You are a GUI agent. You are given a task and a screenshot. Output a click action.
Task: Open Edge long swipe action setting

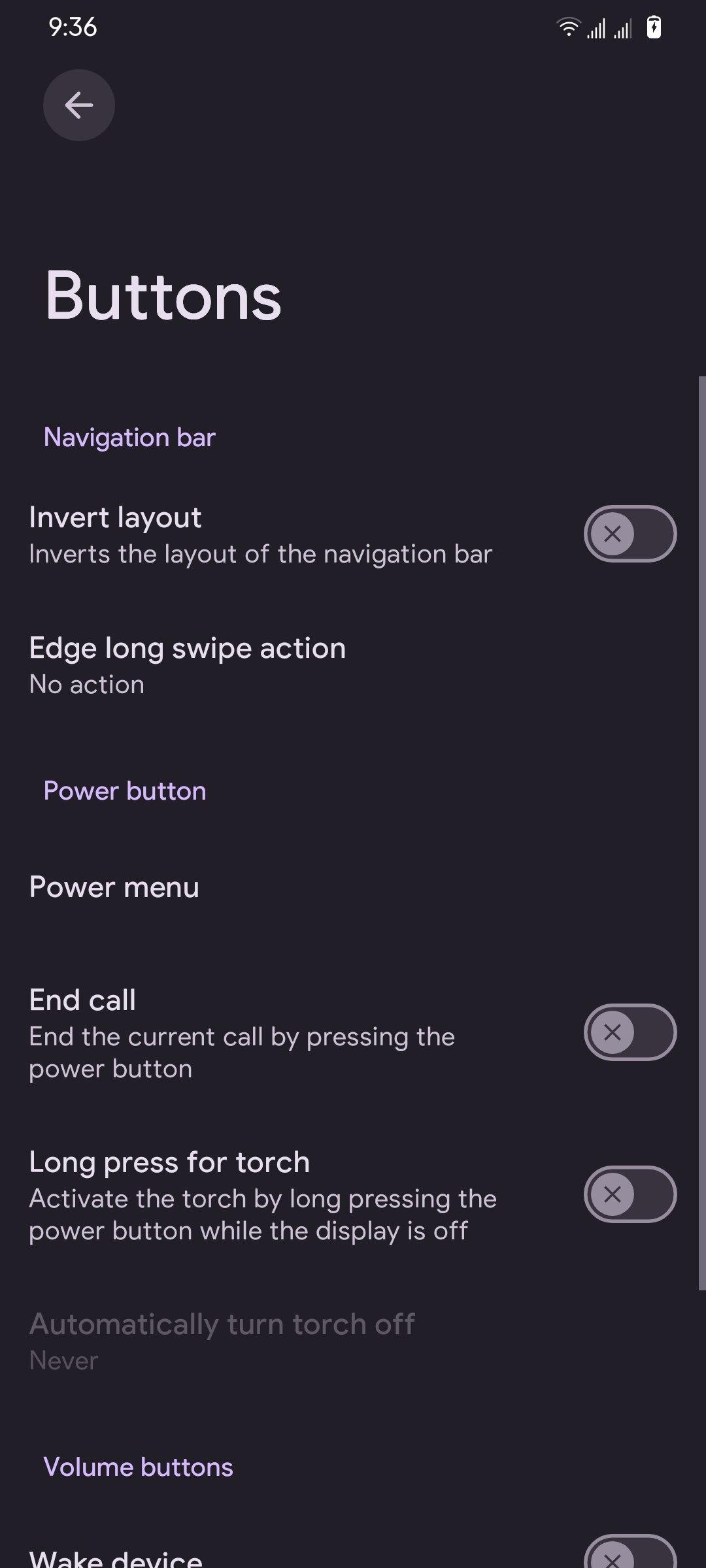187,665
